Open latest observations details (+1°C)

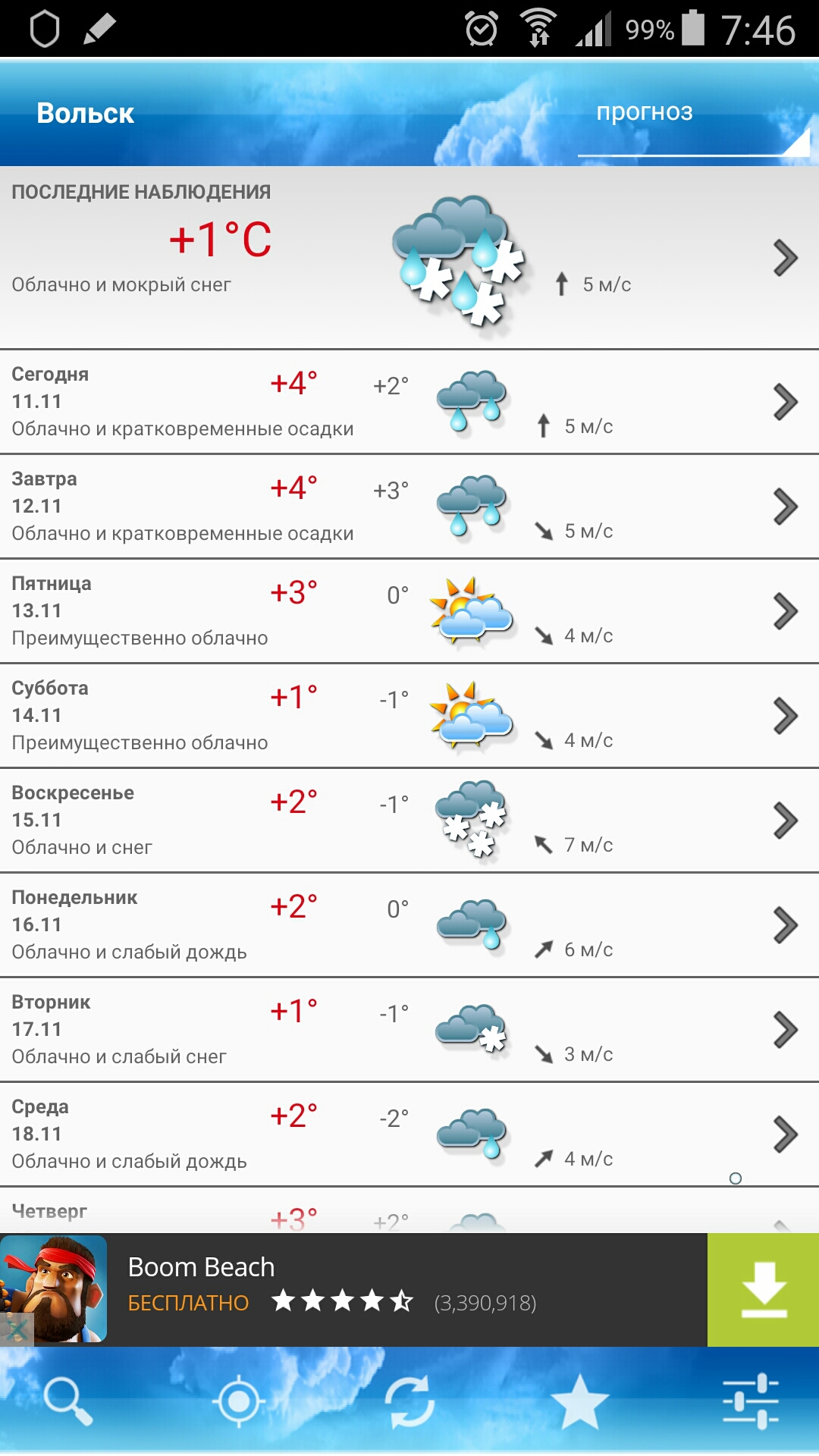[x=409, y=258]
